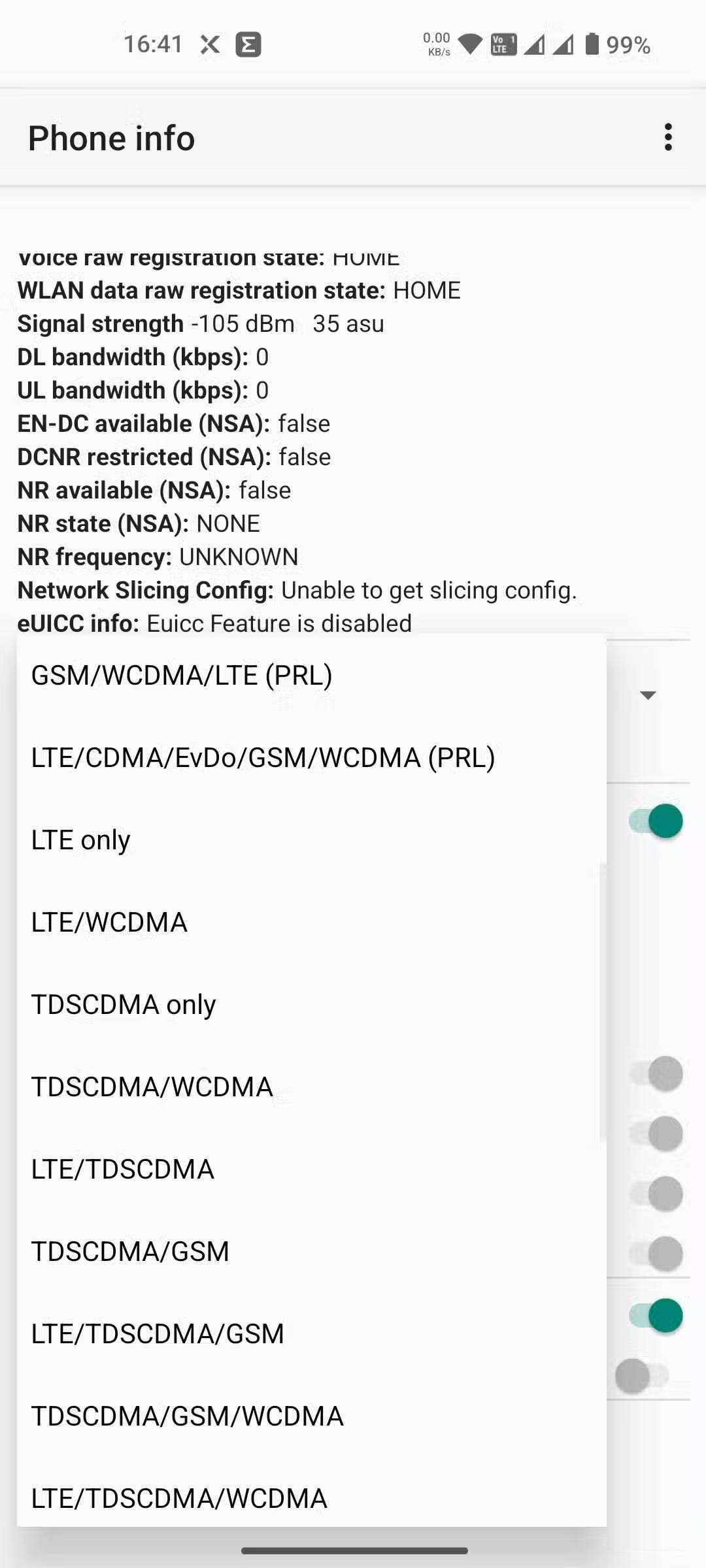Choose LTE/CDMA/EvDo/GSM/WCDMA (PRL) option

263,757
